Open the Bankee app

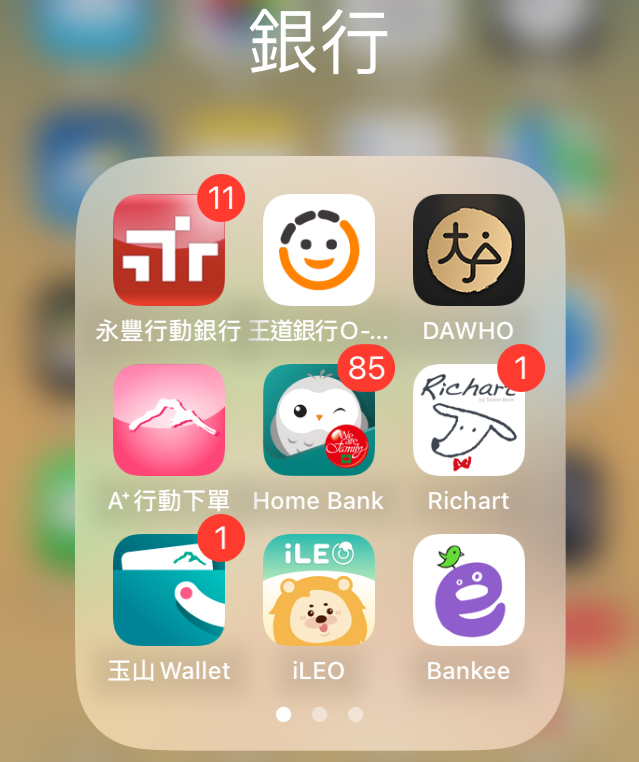pyautogui.click(x=468, y=590)
